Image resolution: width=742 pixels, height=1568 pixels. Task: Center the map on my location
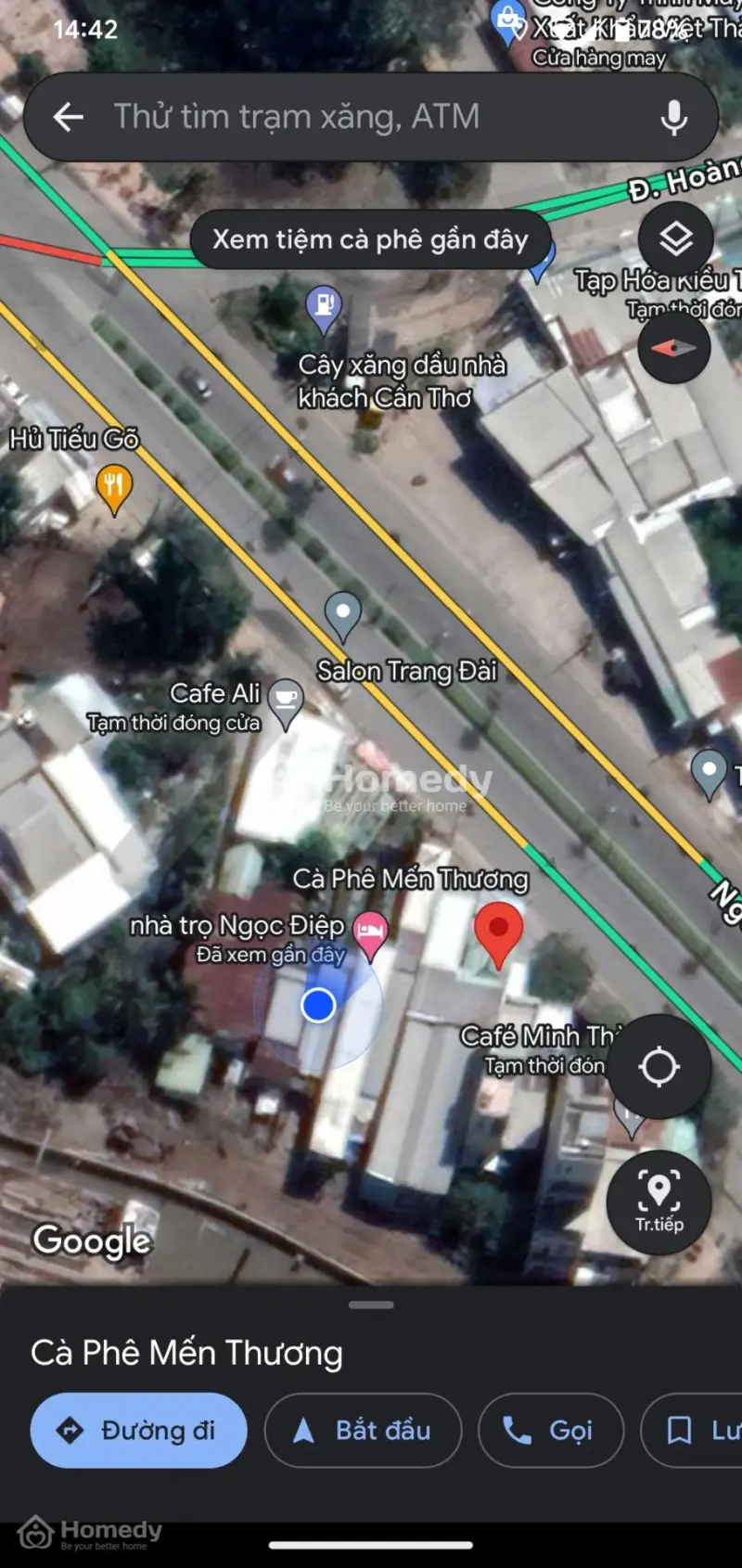click(659, 1066)
